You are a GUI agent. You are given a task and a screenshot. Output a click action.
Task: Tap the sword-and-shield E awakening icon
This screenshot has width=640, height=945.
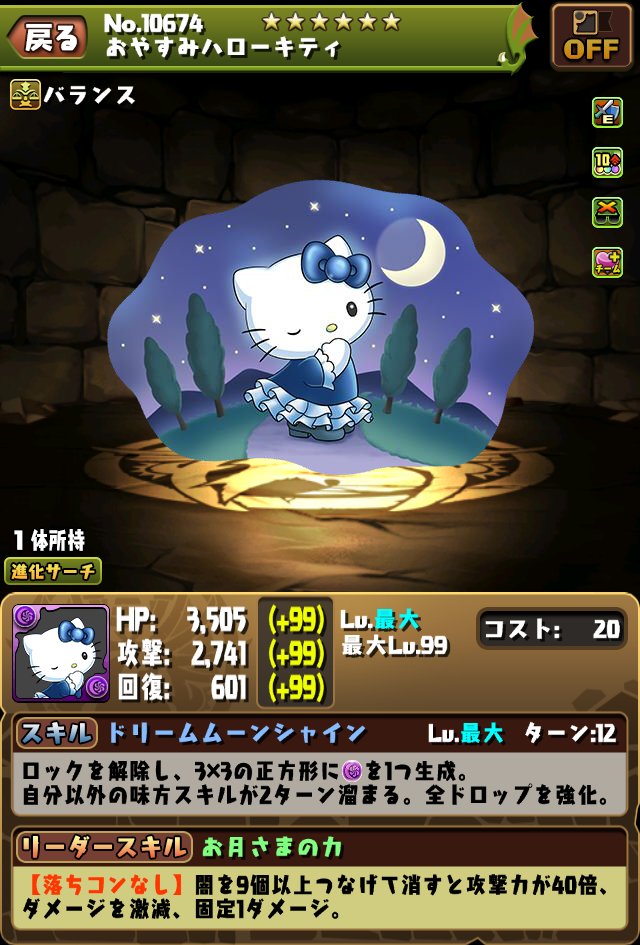(607, 113)
